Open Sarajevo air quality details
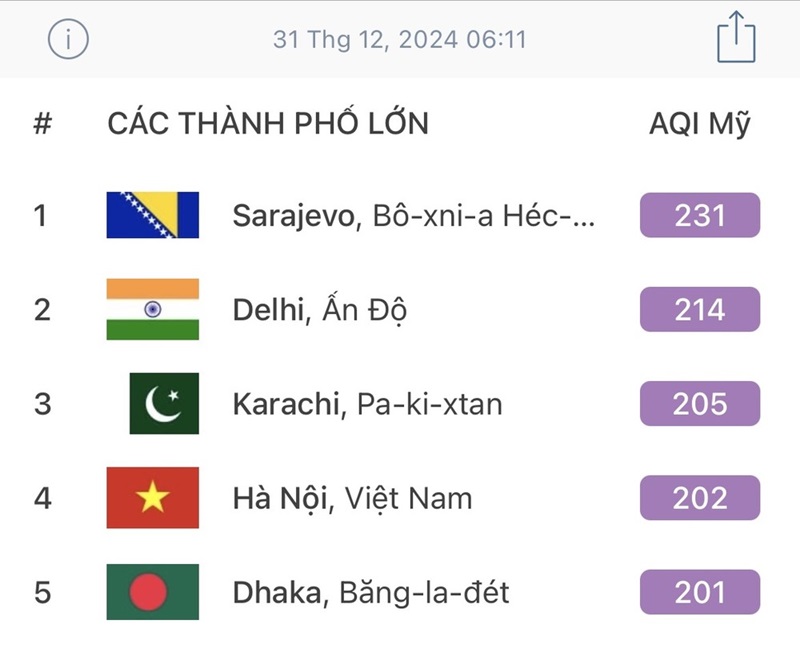800x648 pixels. click(413, 215)
